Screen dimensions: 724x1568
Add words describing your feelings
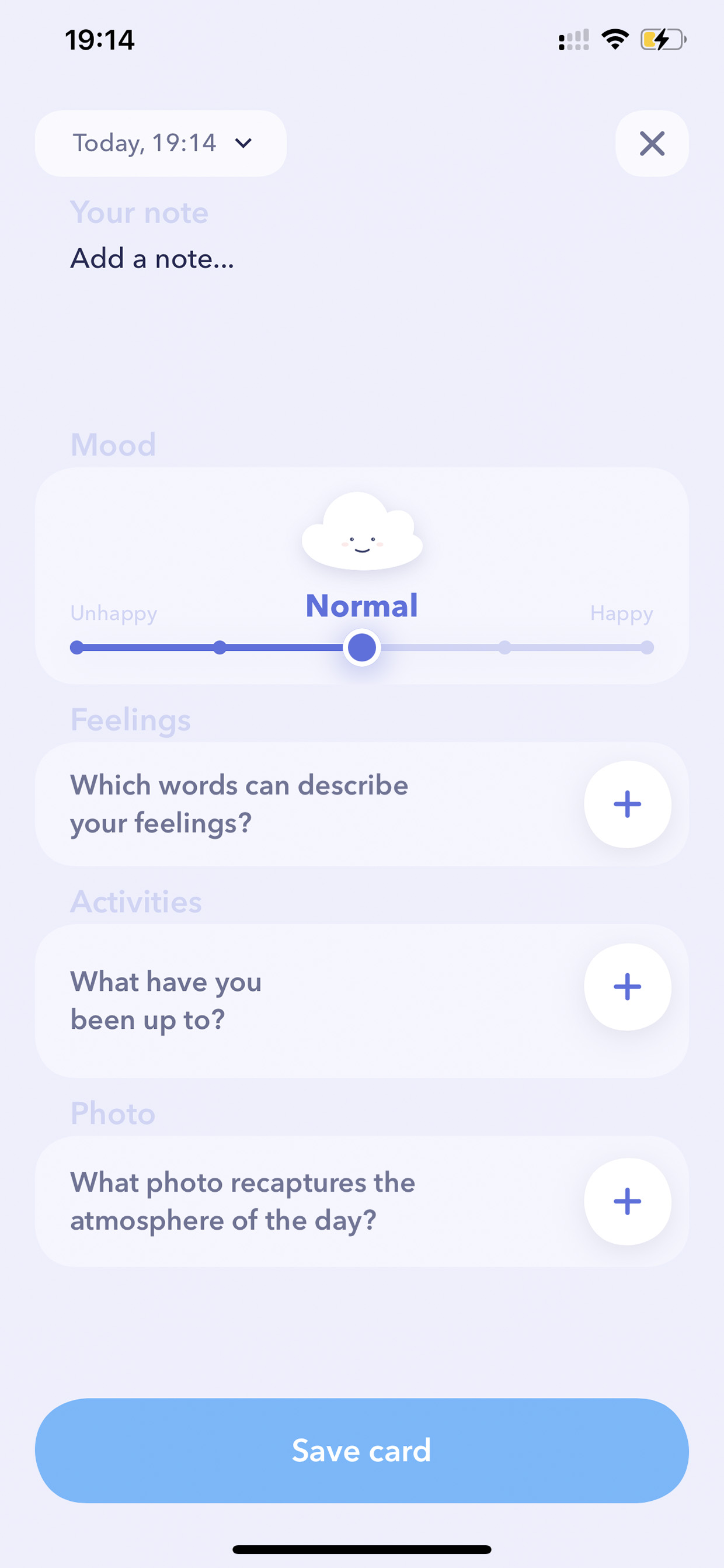[x=627, y=804]
